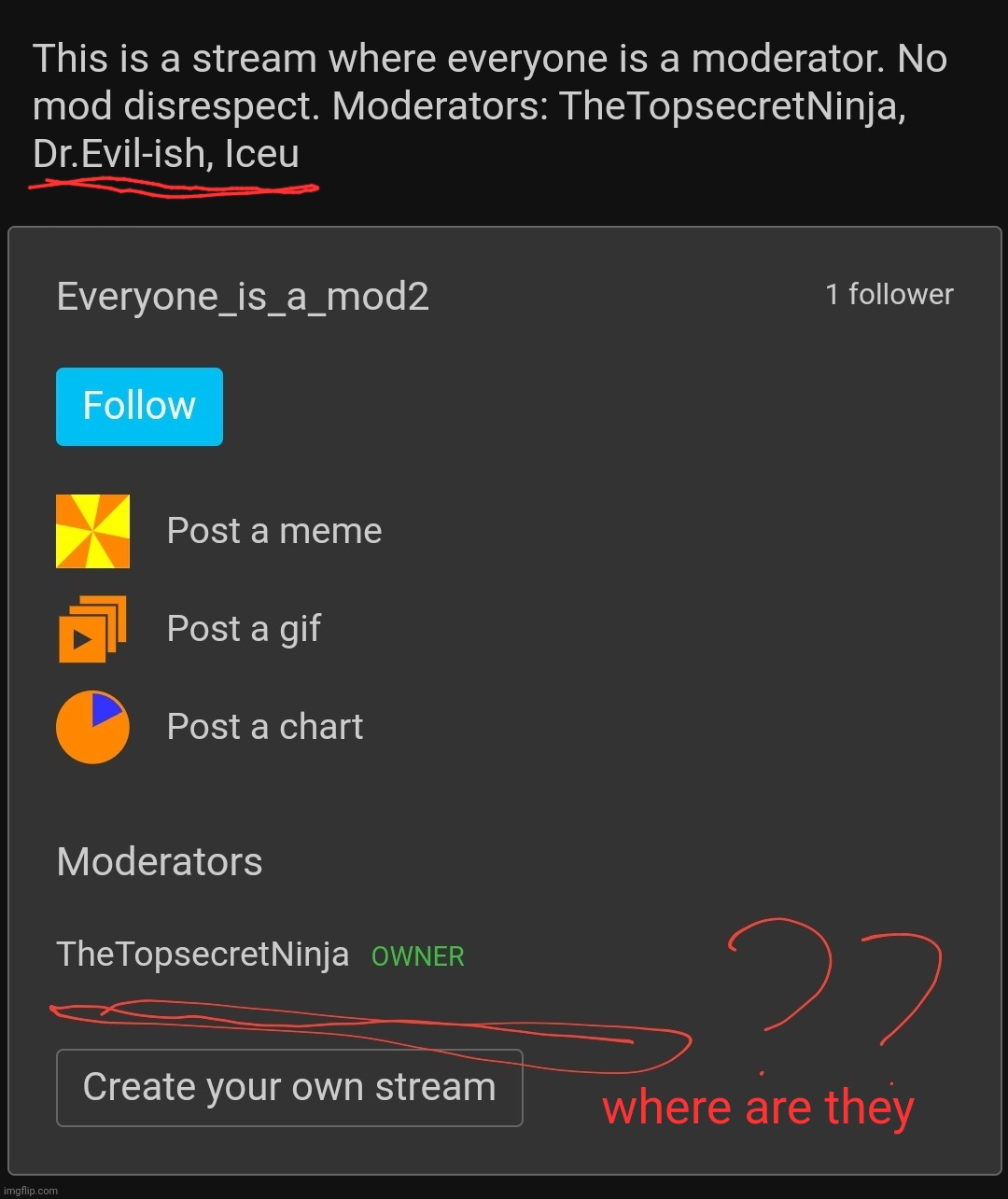Select Post a meme
Viewport: 1008px width, 1199px height.
click(x=273, y=531)
